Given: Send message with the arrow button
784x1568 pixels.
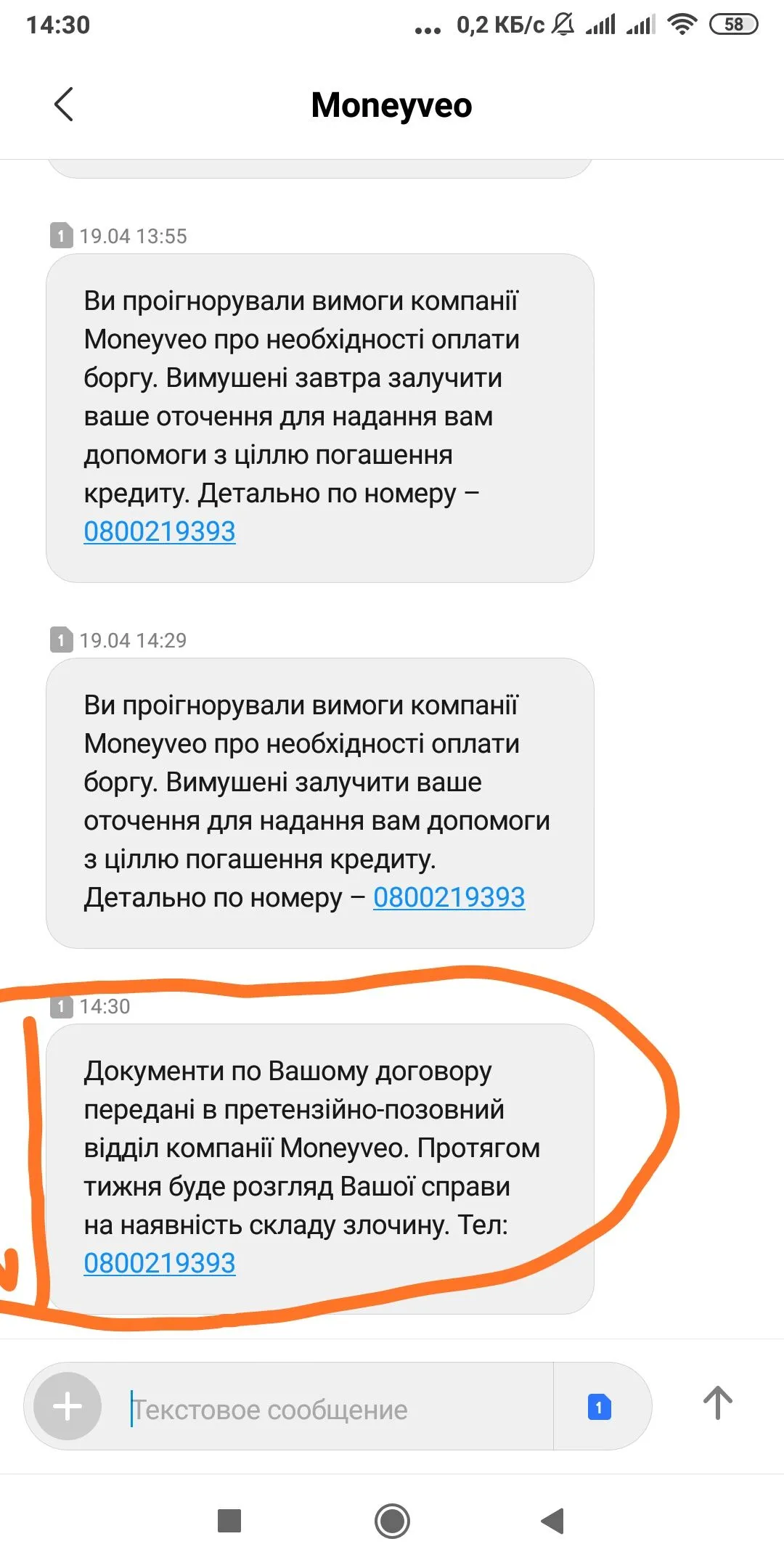Looking at the screenshot, I should (717, 1403).
